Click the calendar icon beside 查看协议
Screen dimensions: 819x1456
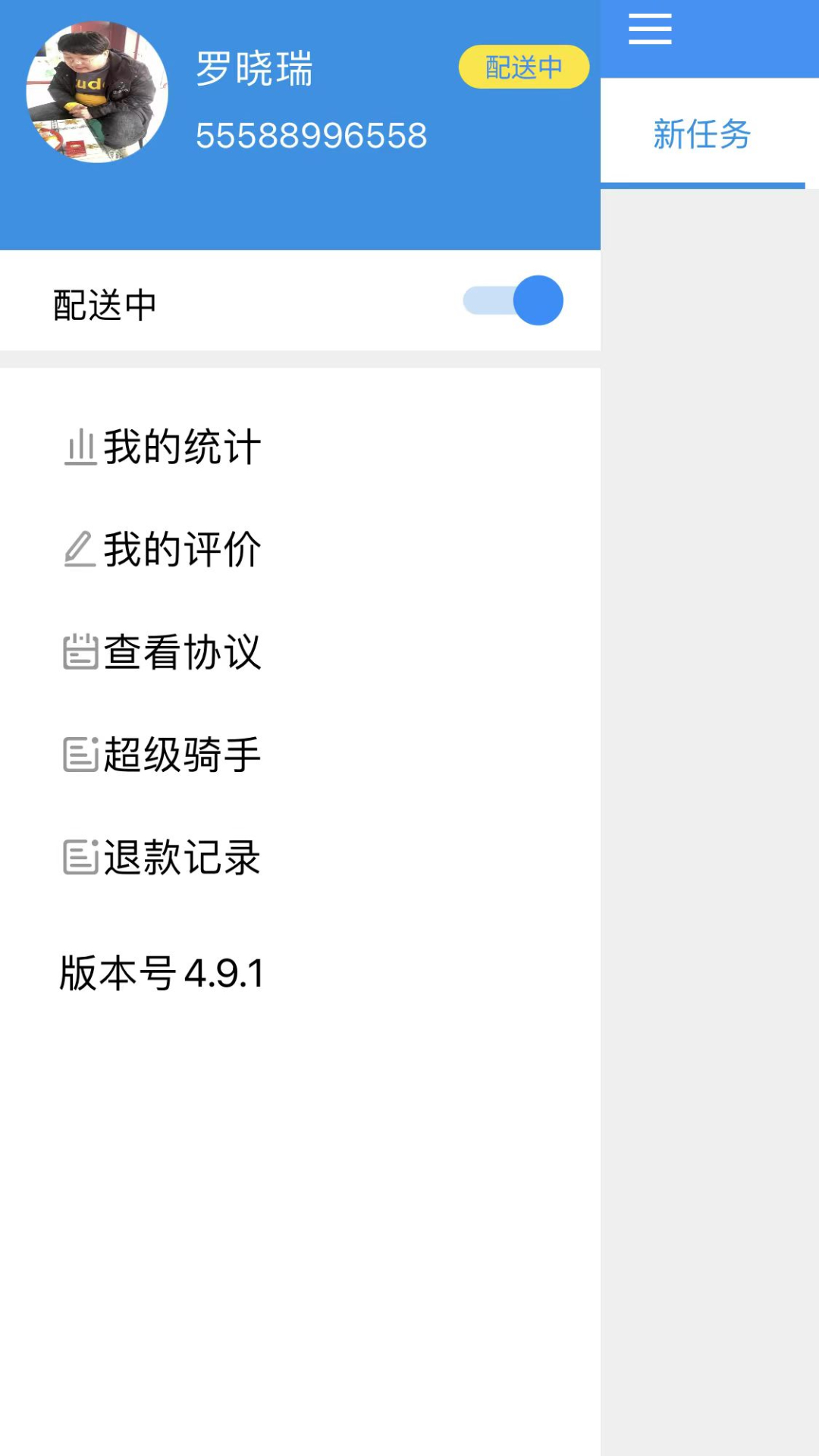(80, 652)
